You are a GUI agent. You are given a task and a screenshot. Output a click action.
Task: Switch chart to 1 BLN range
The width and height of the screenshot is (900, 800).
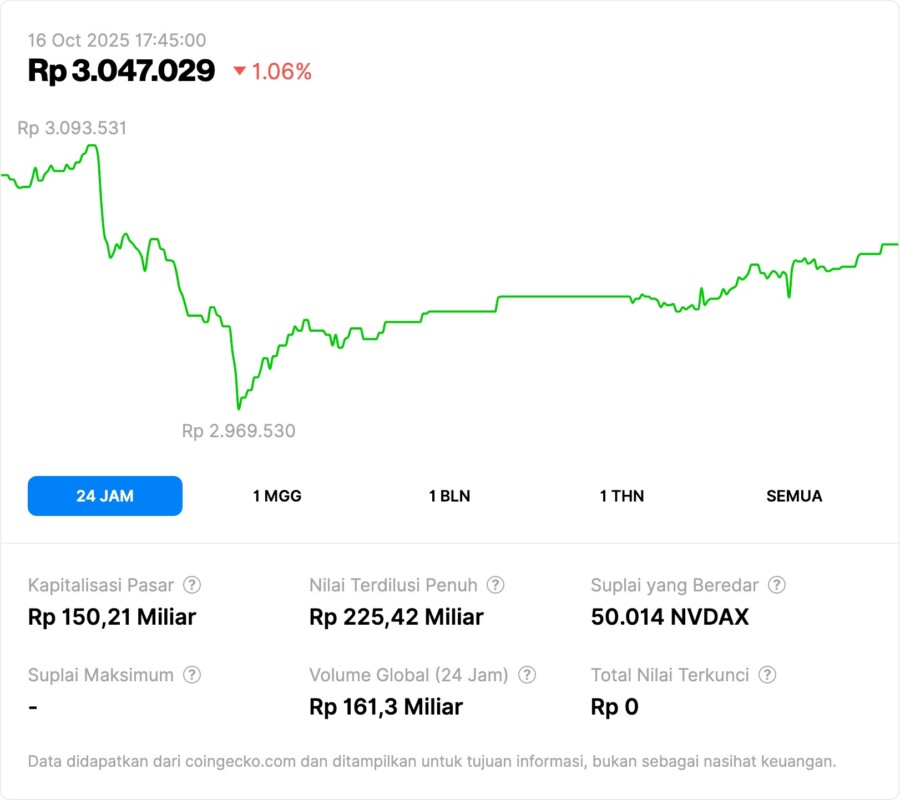point(449,496)
